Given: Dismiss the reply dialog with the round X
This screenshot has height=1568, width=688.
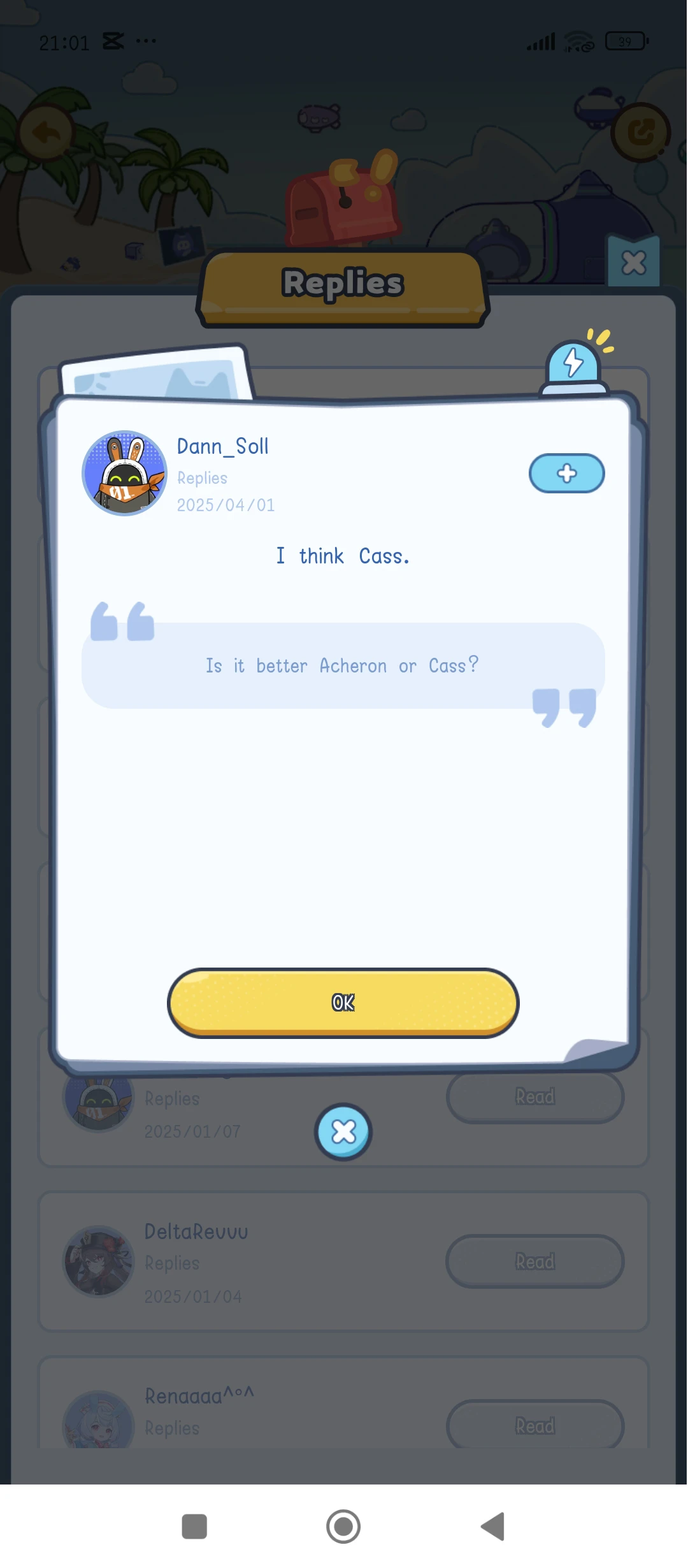Looking at the screenshot, I should click(343, 1132).
